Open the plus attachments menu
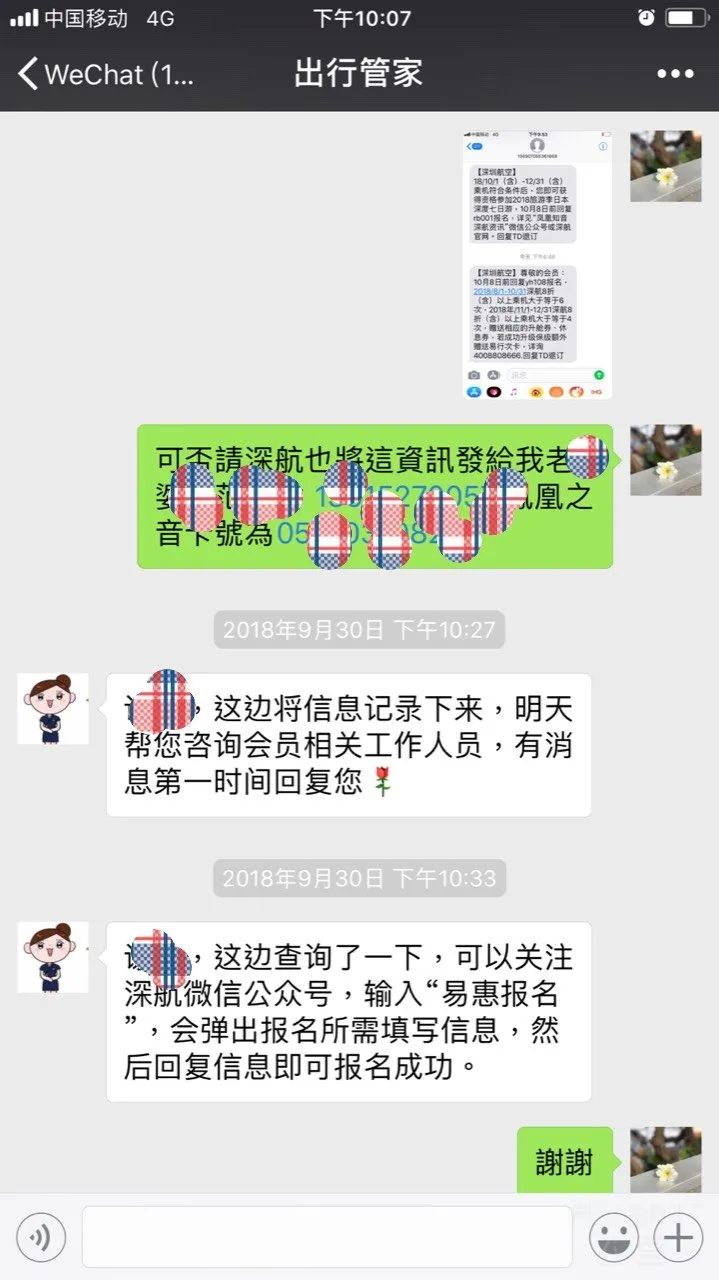Screen dimensions: 719x1280 coord(678,1238)
